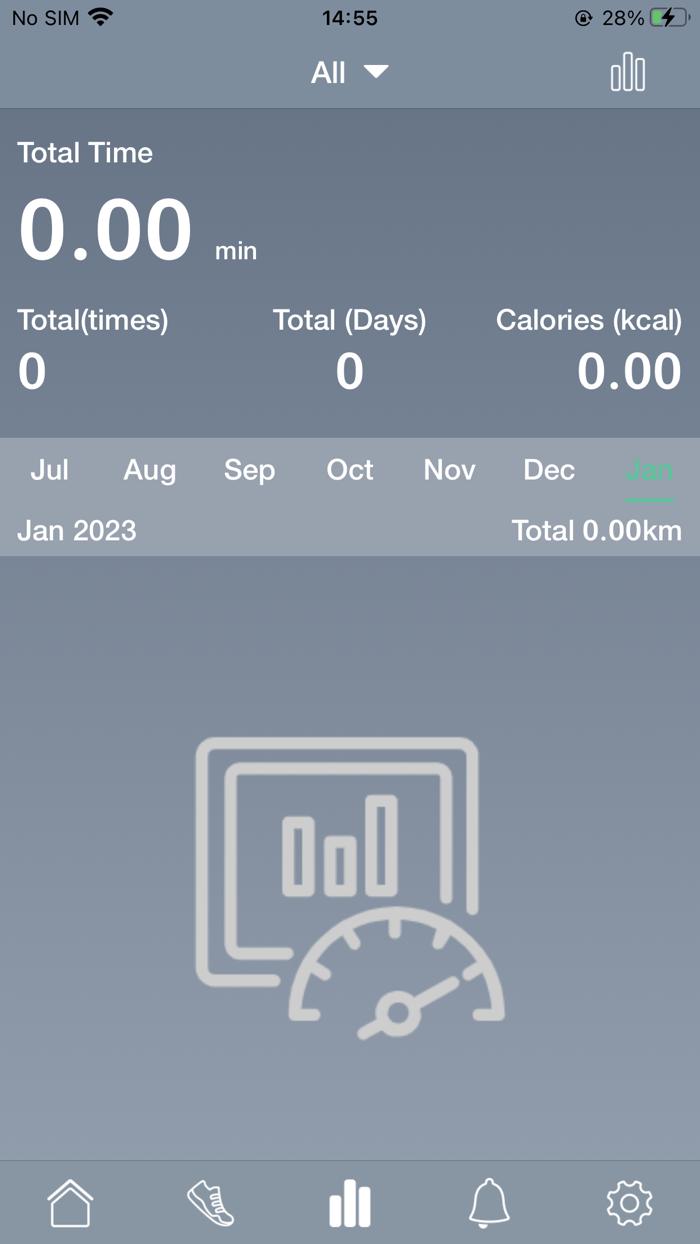Open the notifications bell tab

point(489,1203)
